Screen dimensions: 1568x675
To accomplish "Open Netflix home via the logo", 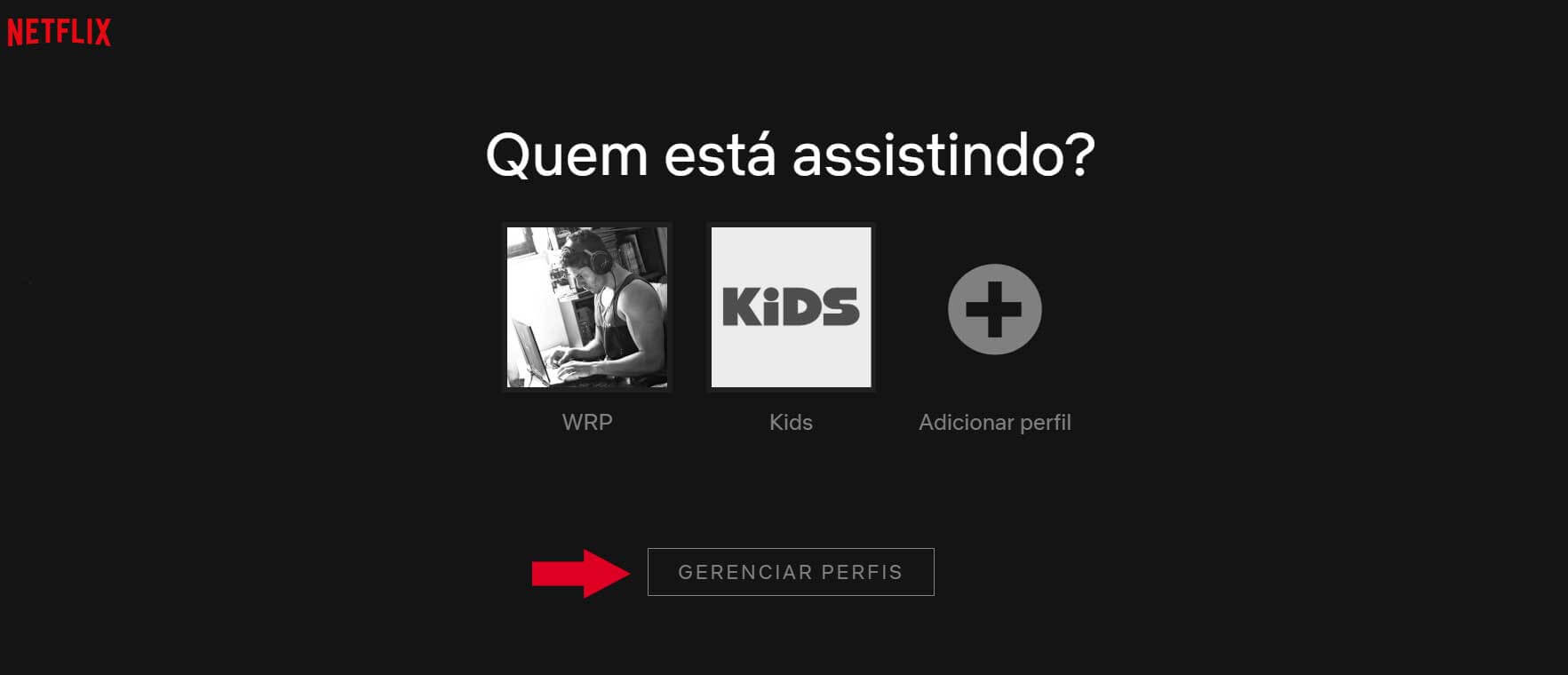I will pyautogui.click(x=59, y=33).
